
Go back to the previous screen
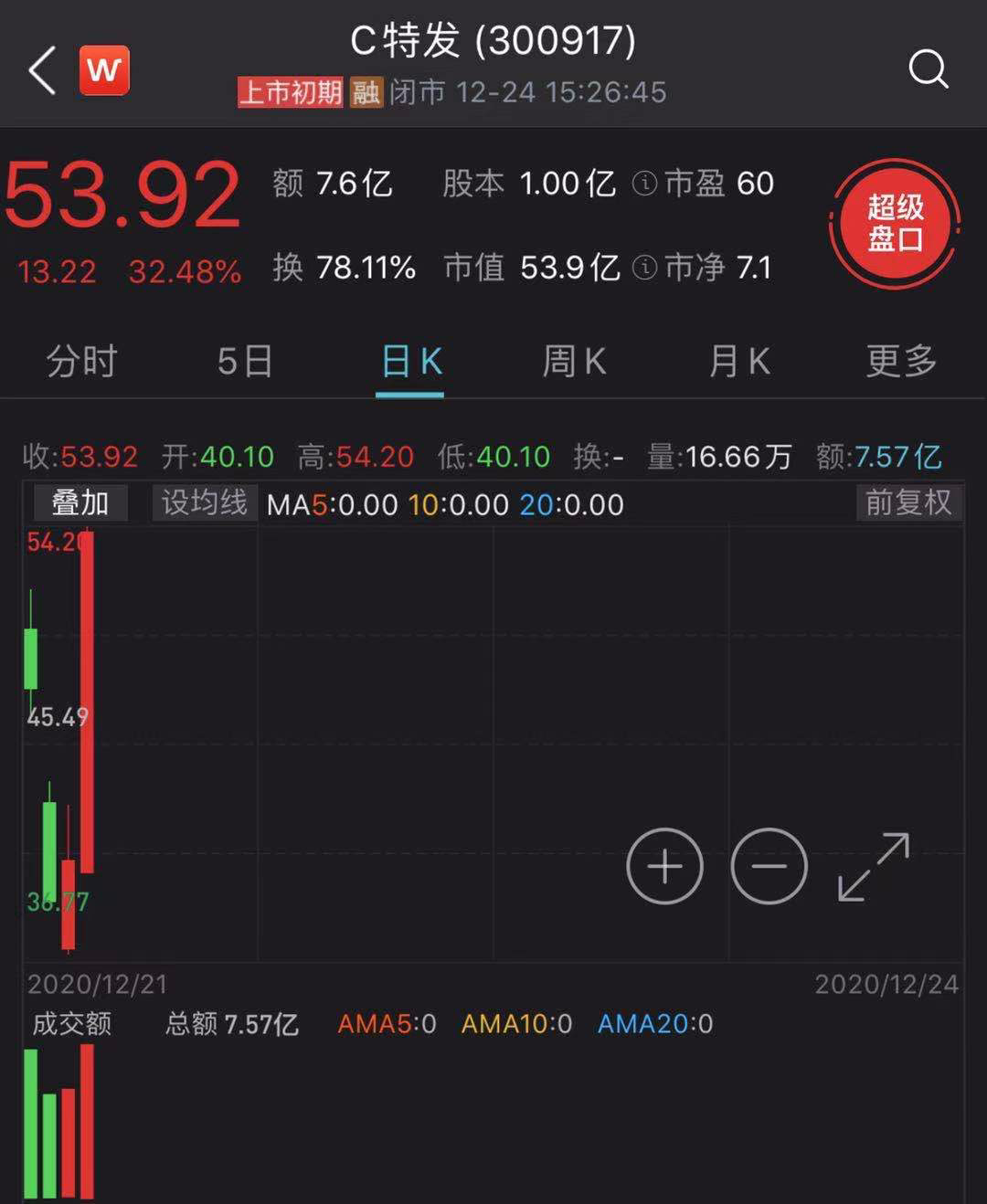(x=42, y=70)
